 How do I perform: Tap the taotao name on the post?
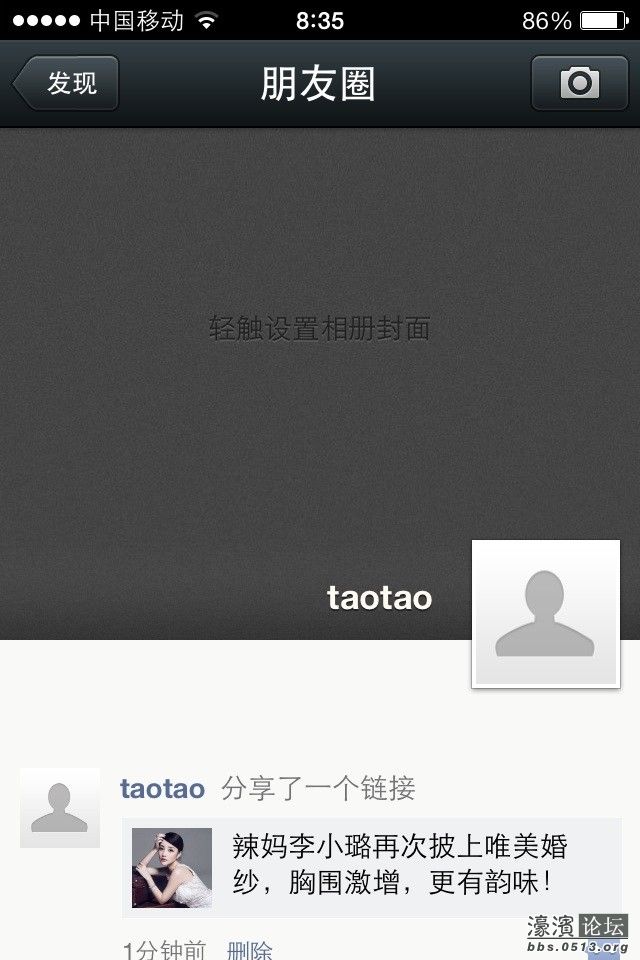(x=162, y=789)
